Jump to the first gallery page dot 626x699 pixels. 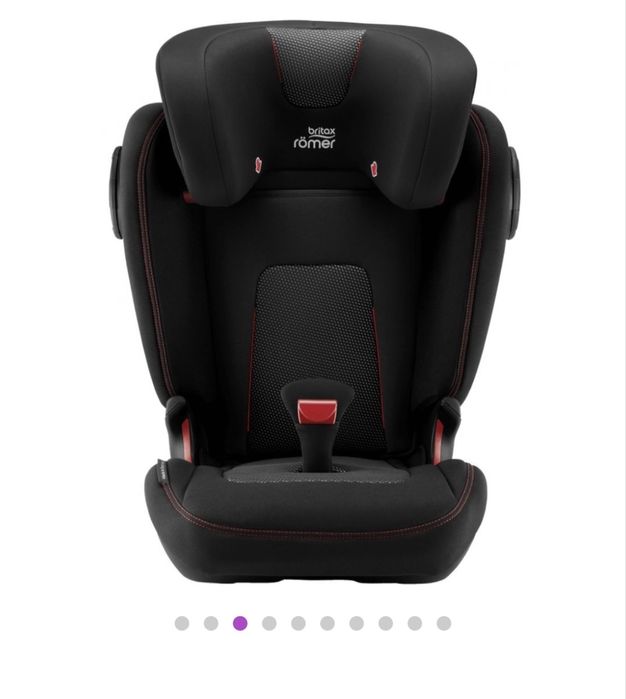point(181,623)
